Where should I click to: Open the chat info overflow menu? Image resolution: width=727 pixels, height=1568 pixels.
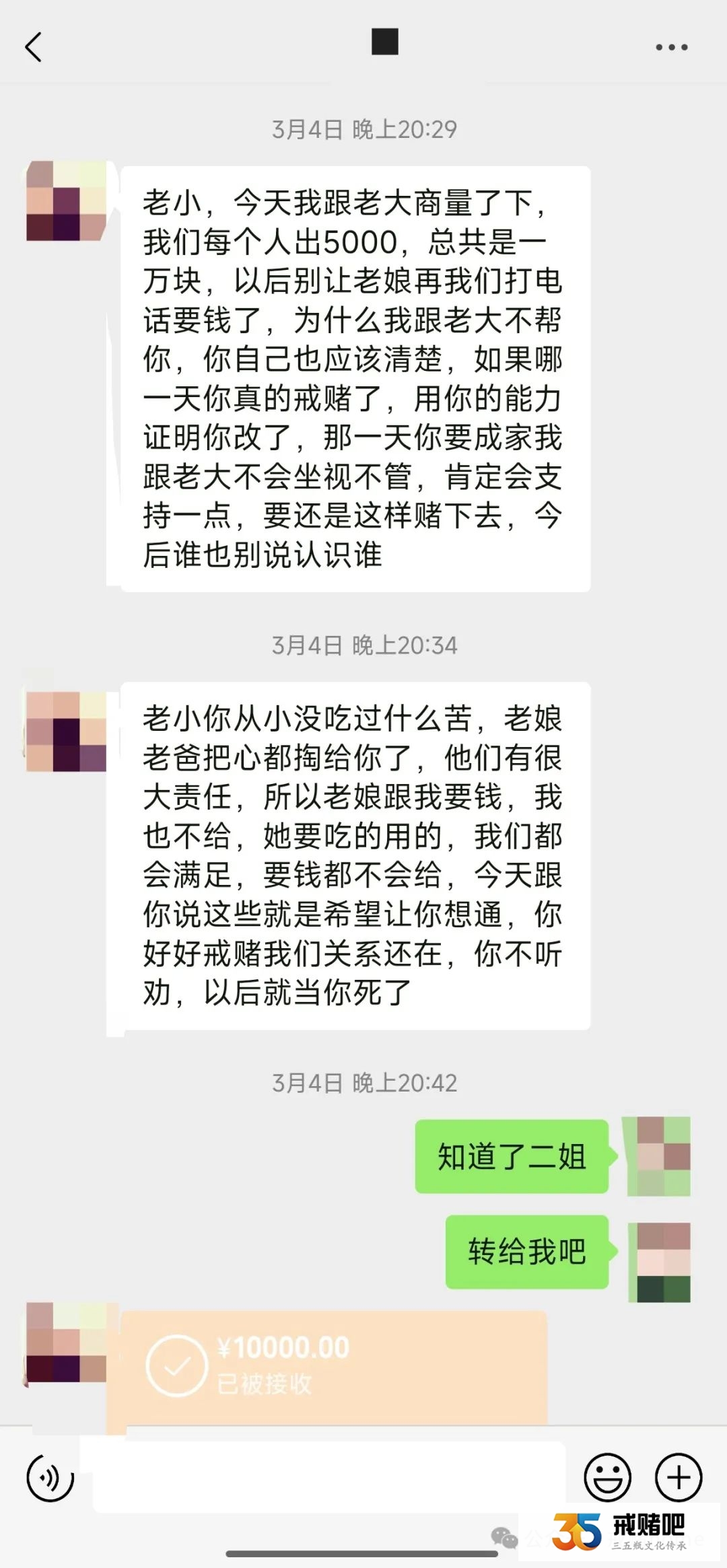pos(671,47)
